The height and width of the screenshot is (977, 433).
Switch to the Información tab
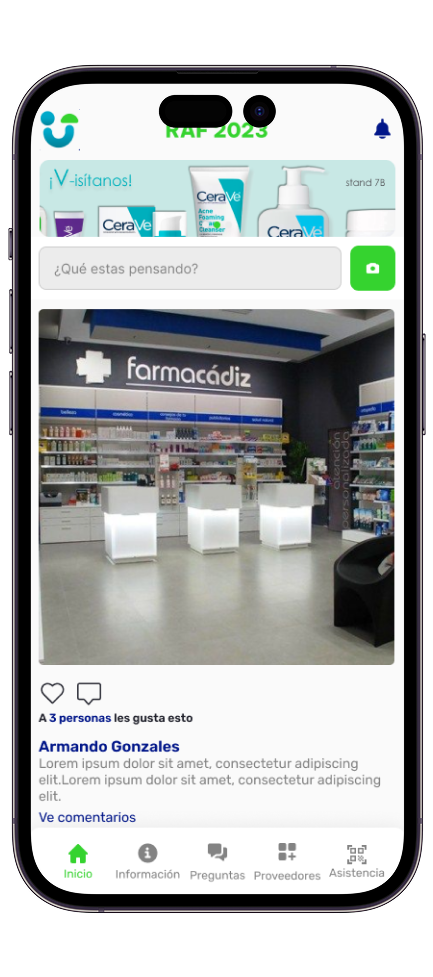[148, 862]
